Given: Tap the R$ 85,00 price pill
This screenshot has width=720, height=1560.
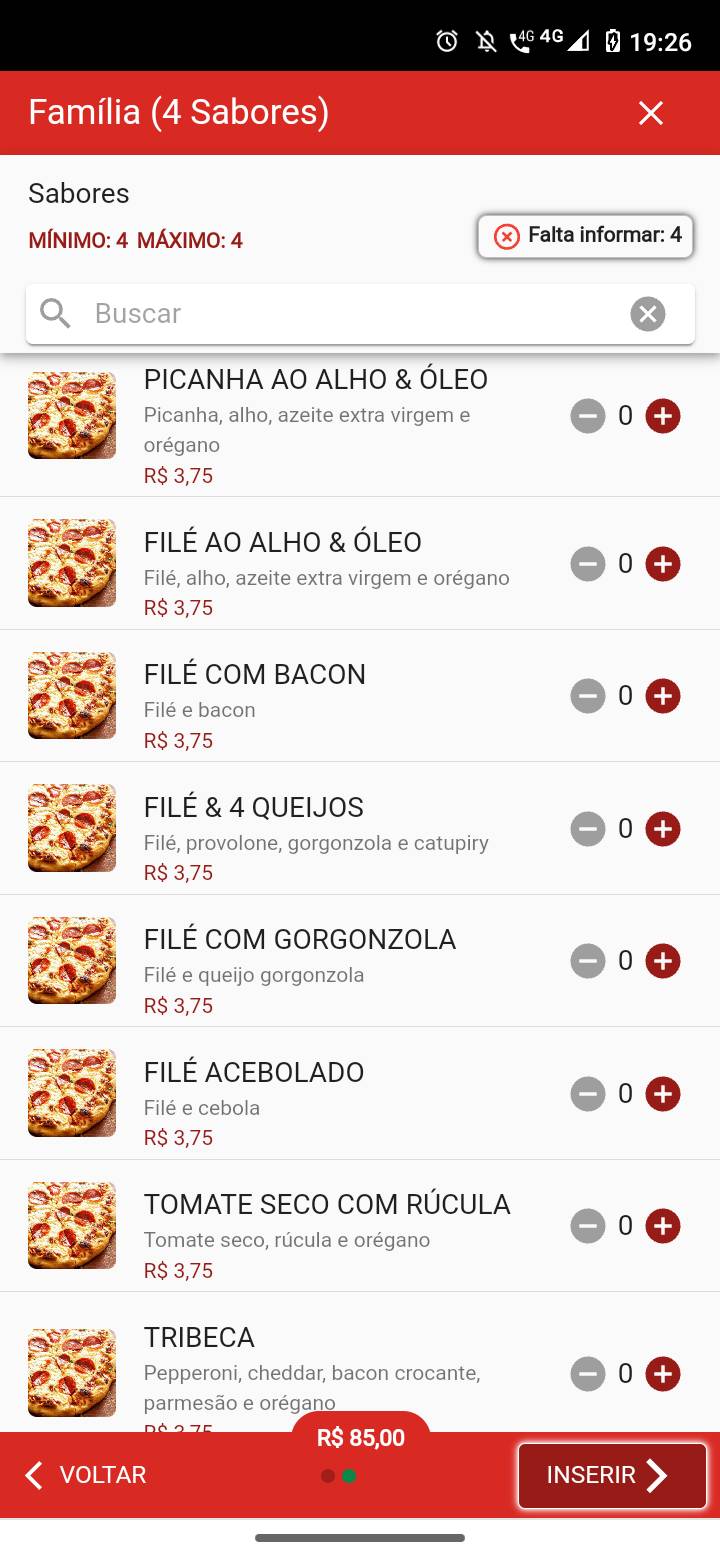Looking at the screenshot, I should pyautogui.click(x=360, y=1437).
